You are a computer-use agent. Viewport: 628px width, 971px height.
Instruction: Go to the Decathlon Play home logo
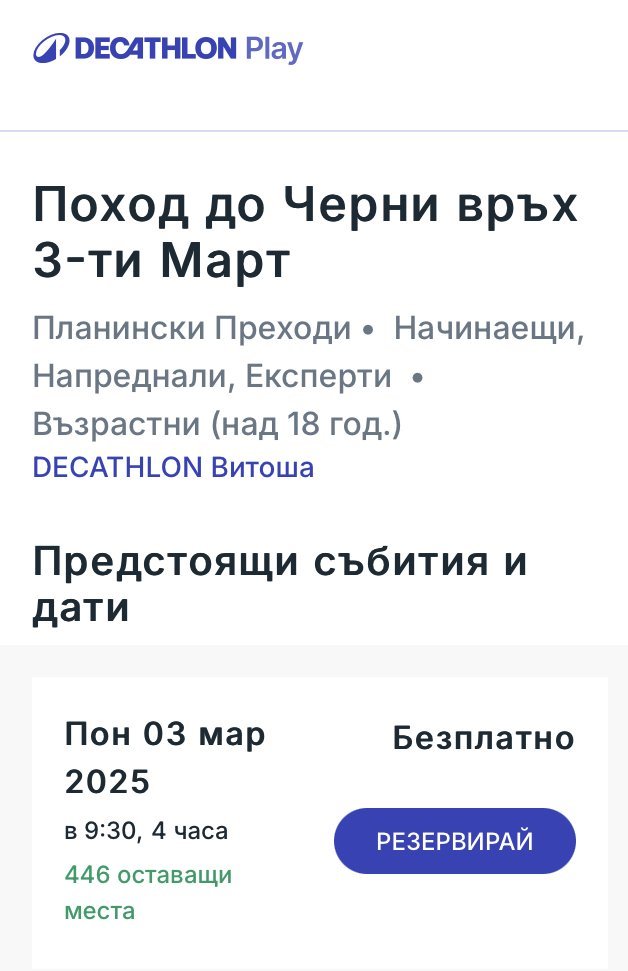168,49
